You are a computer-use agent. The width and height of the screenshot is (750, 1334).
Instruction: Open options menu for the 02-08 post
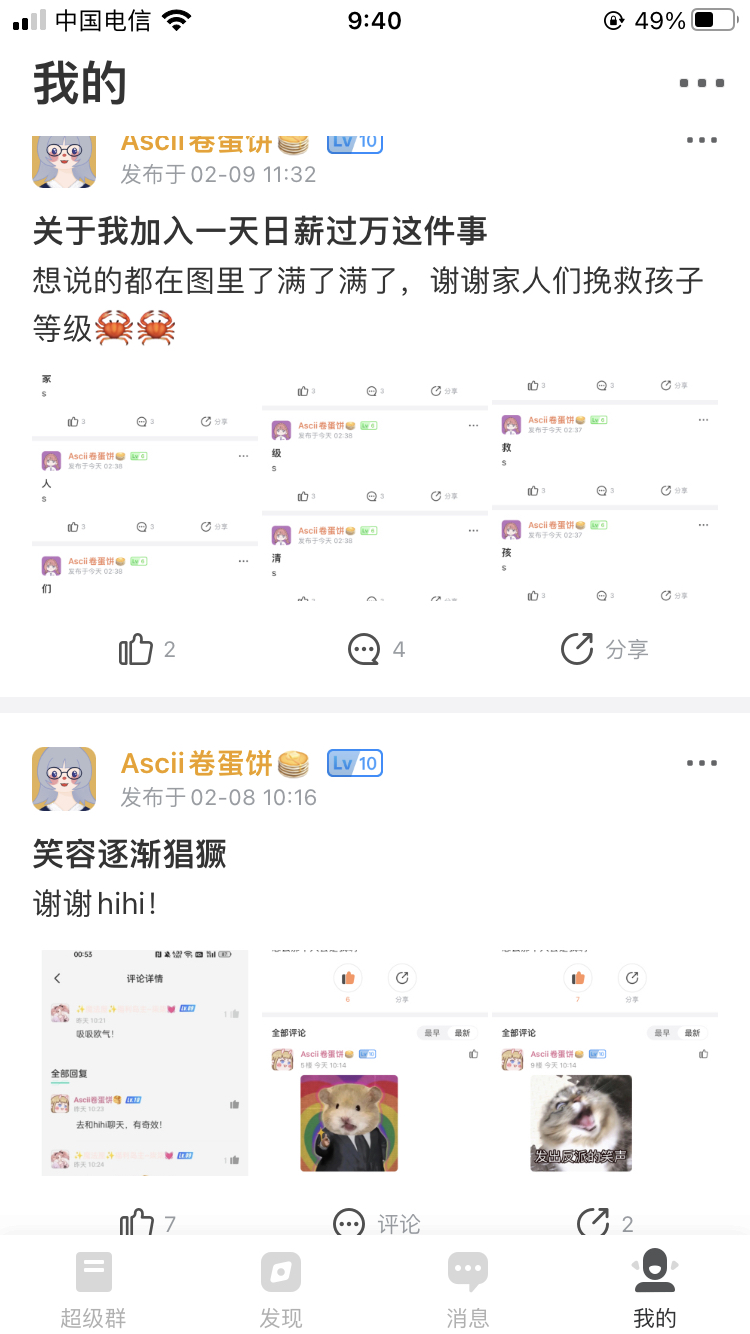click(x=701, y=763)
